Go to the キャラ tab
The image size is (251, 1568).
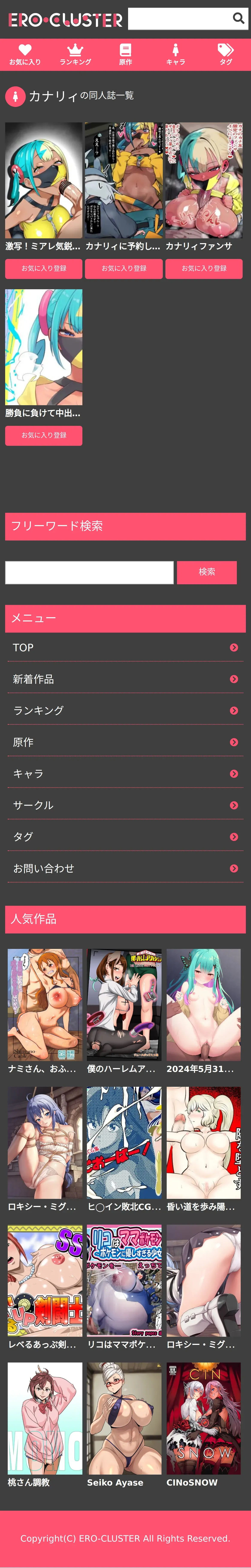176,55
